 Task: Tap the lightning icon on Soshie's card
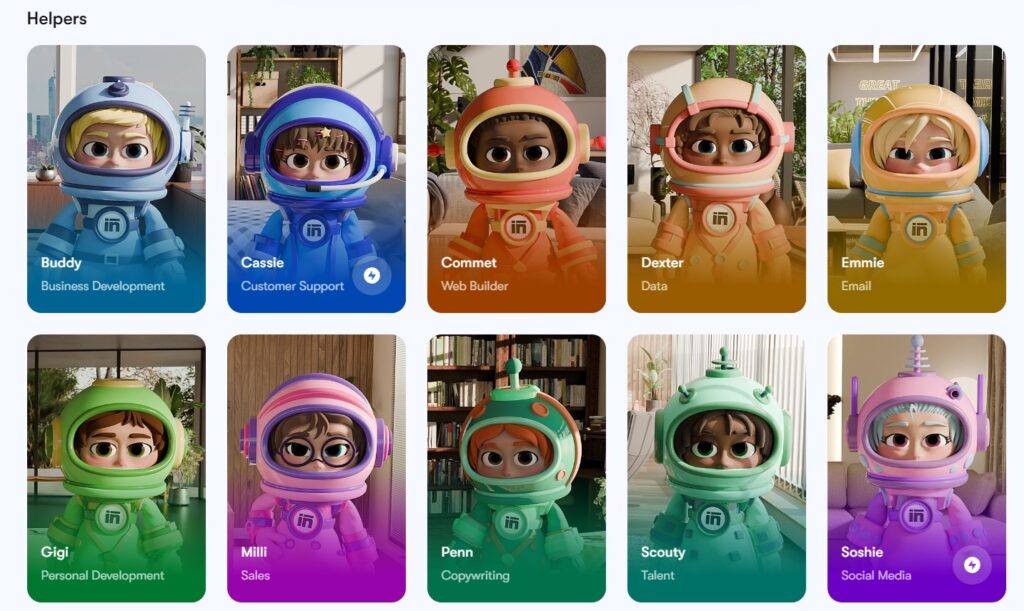[x=972, y=564]
